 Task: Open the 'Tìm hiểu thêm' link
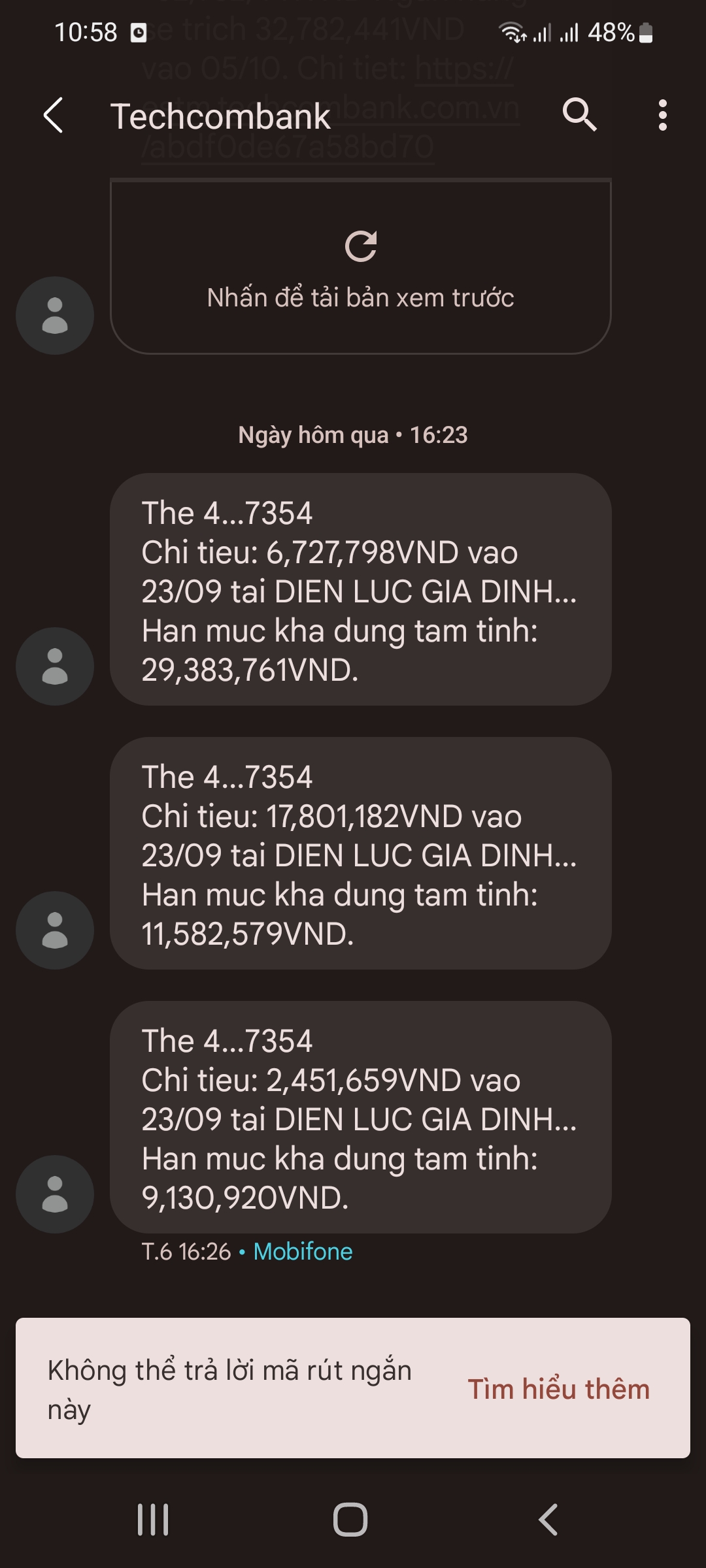click(x=558, y=1389)
